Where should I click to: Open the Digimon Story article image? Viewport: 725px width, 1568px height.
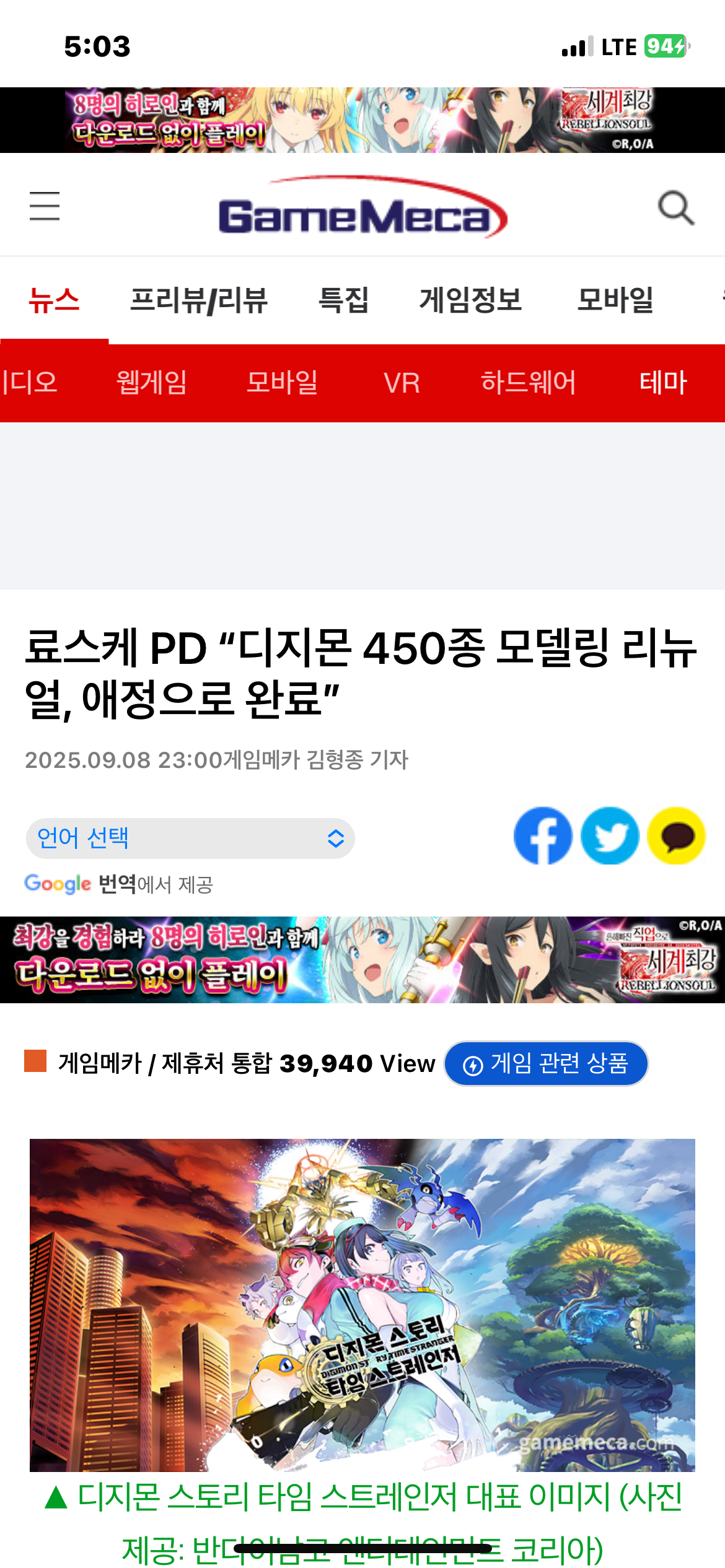pyautogui.click(x=362, y=1304)
